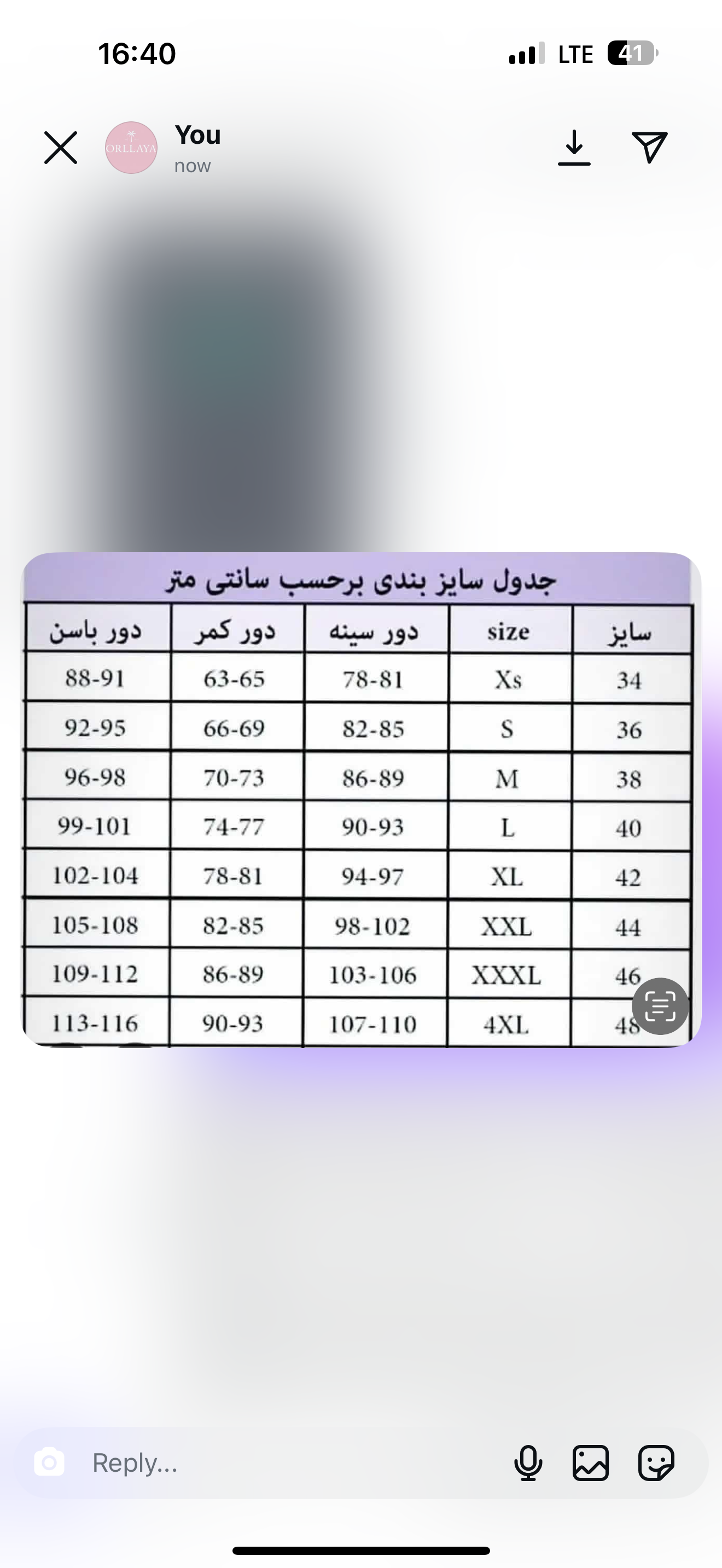Screen dimensions: 722x1568
Task: Open the ORLLAYA profile picture
Action: [131, 148]
